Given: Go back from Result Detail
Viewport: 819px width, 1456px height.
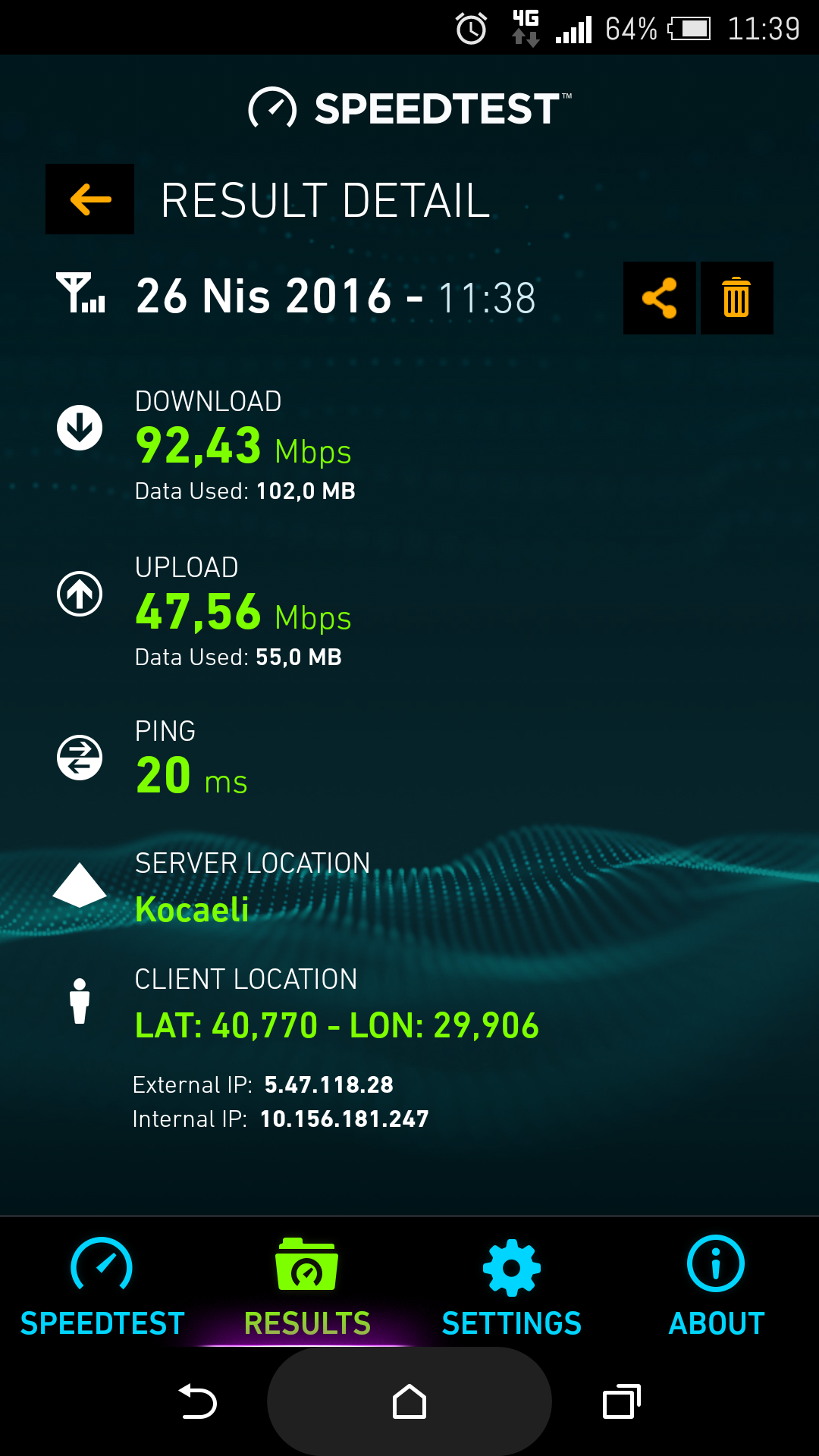Looking at the screenshot, I should point(89,199).
